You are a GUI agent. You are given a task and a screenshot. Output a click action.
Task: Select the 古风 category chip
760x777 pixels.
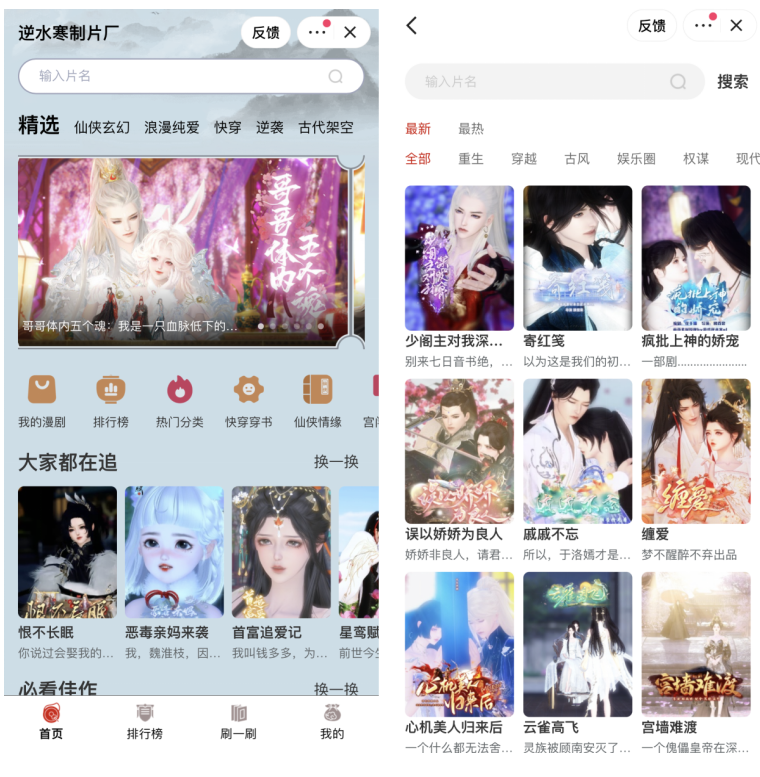click(577, 159)
